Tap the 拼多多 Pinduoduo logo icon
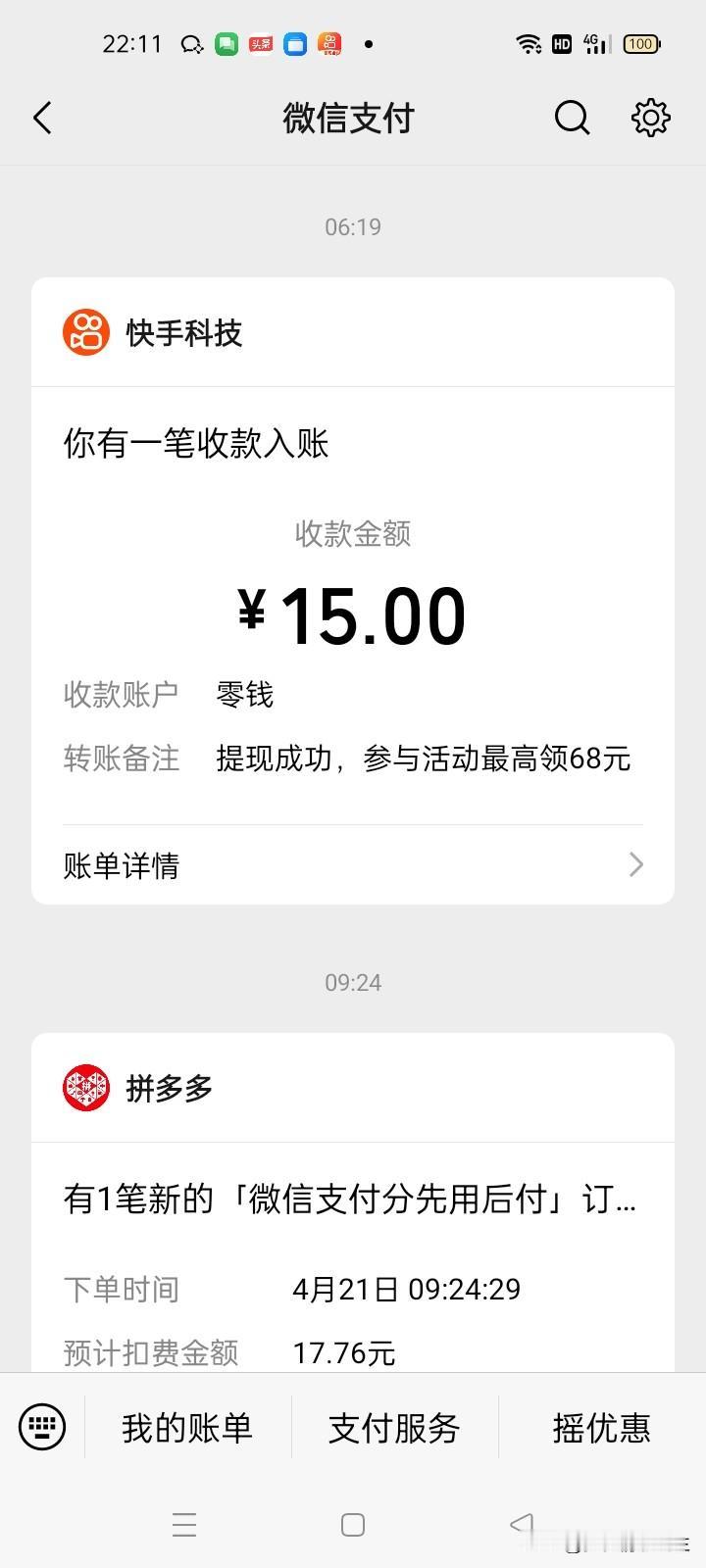 [x=86, y=1088]
